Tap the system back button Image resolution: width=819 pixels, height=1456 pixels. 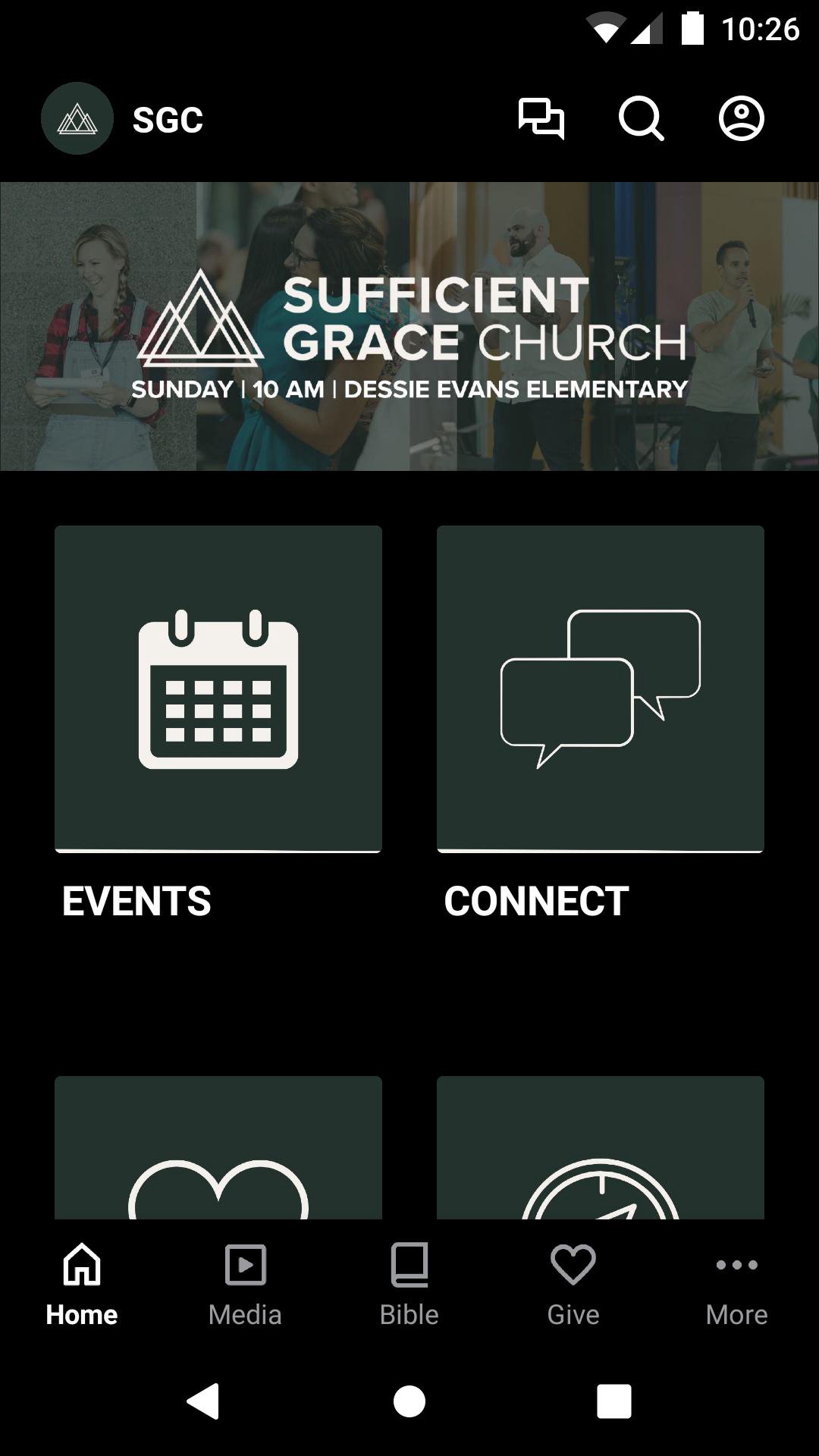(203, 1401)
